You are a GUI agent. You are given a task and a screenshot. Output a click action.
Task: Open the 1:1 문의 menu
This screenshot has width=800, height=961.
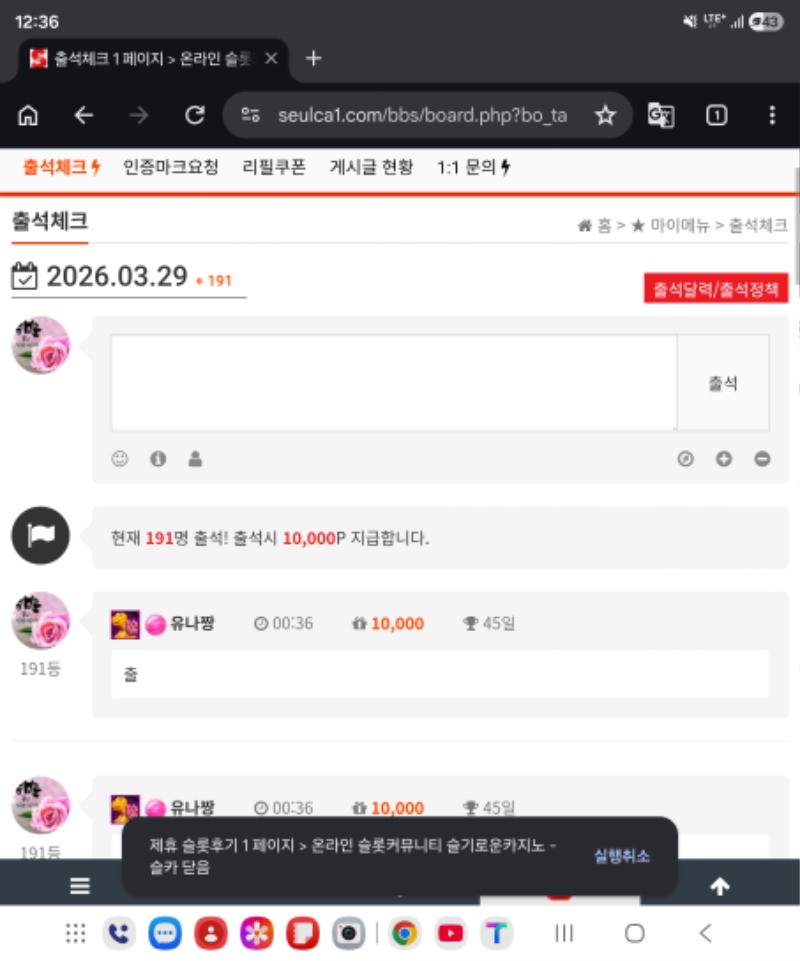tap(473, 167)
